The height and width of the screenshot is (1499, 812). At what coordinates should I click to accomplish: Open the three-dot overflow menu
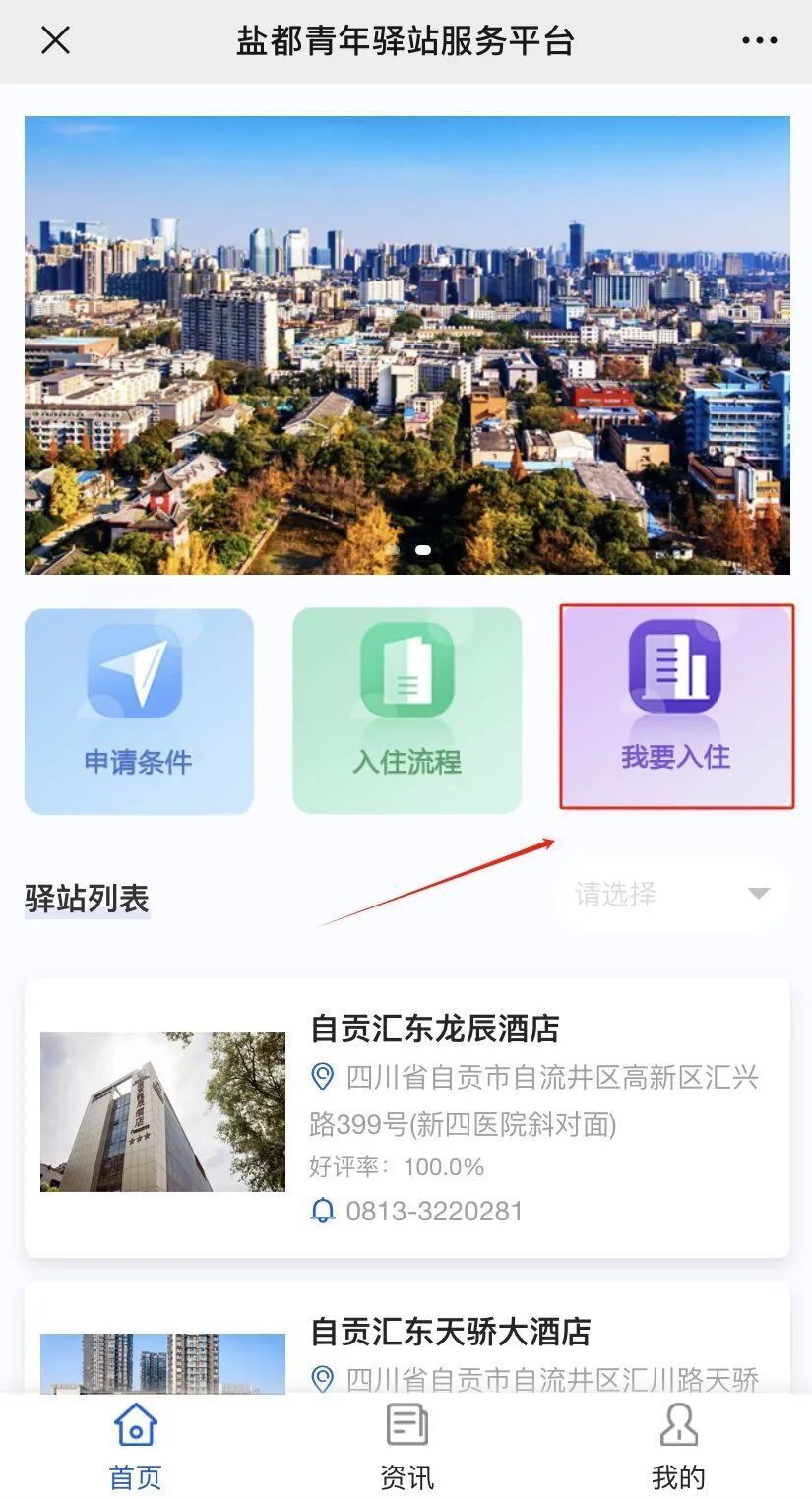click(x=759, y=40)
